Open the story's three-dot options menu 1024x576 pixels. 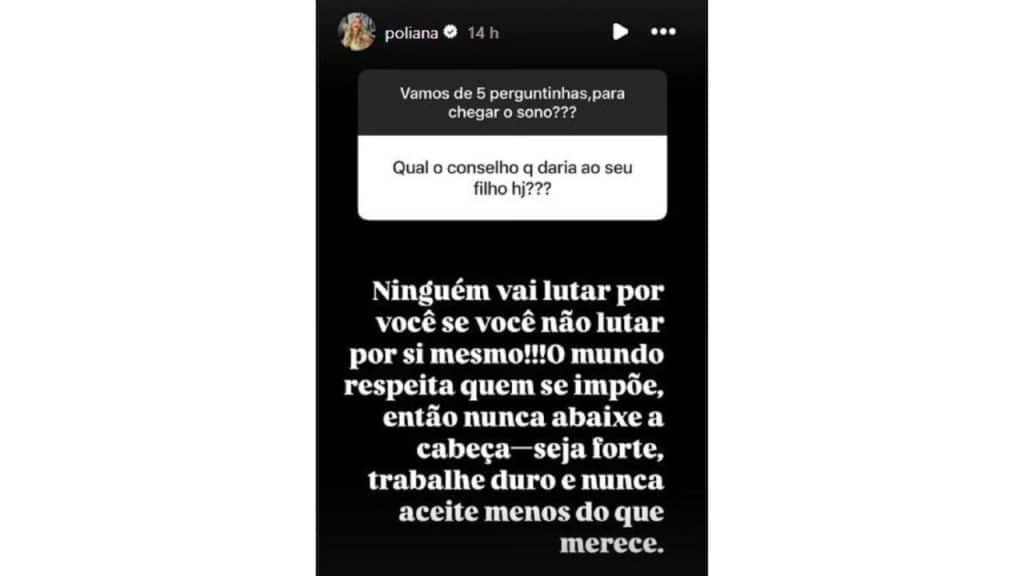click(x=663, y=32)
